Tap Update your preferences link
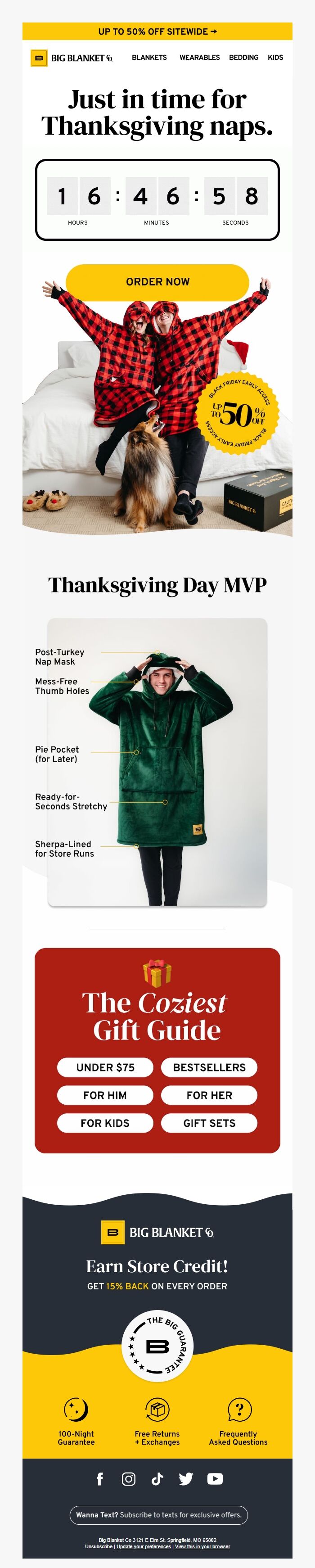 coord(144,1546)
